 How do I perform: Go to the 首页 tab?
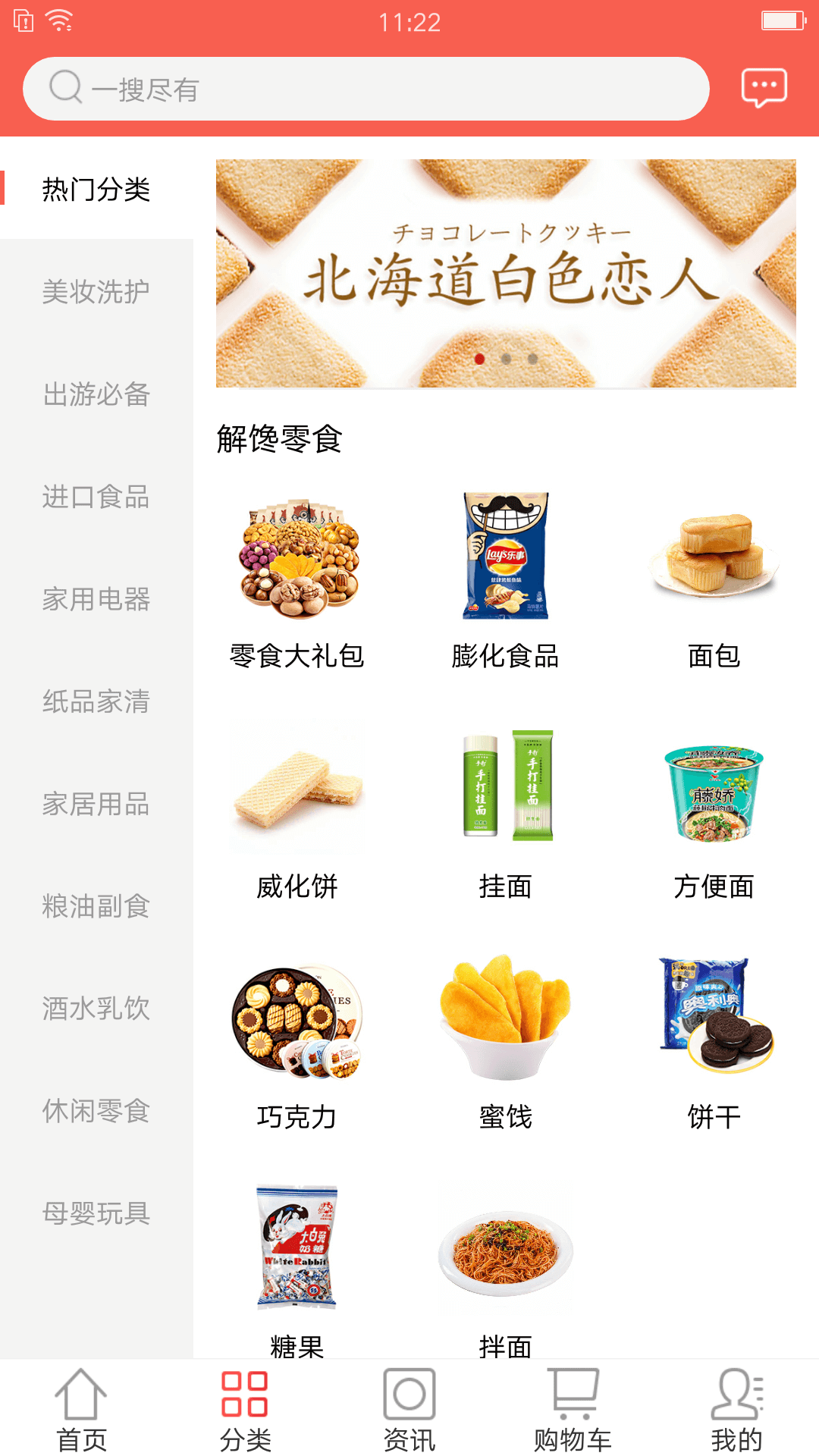(82, 1409)
